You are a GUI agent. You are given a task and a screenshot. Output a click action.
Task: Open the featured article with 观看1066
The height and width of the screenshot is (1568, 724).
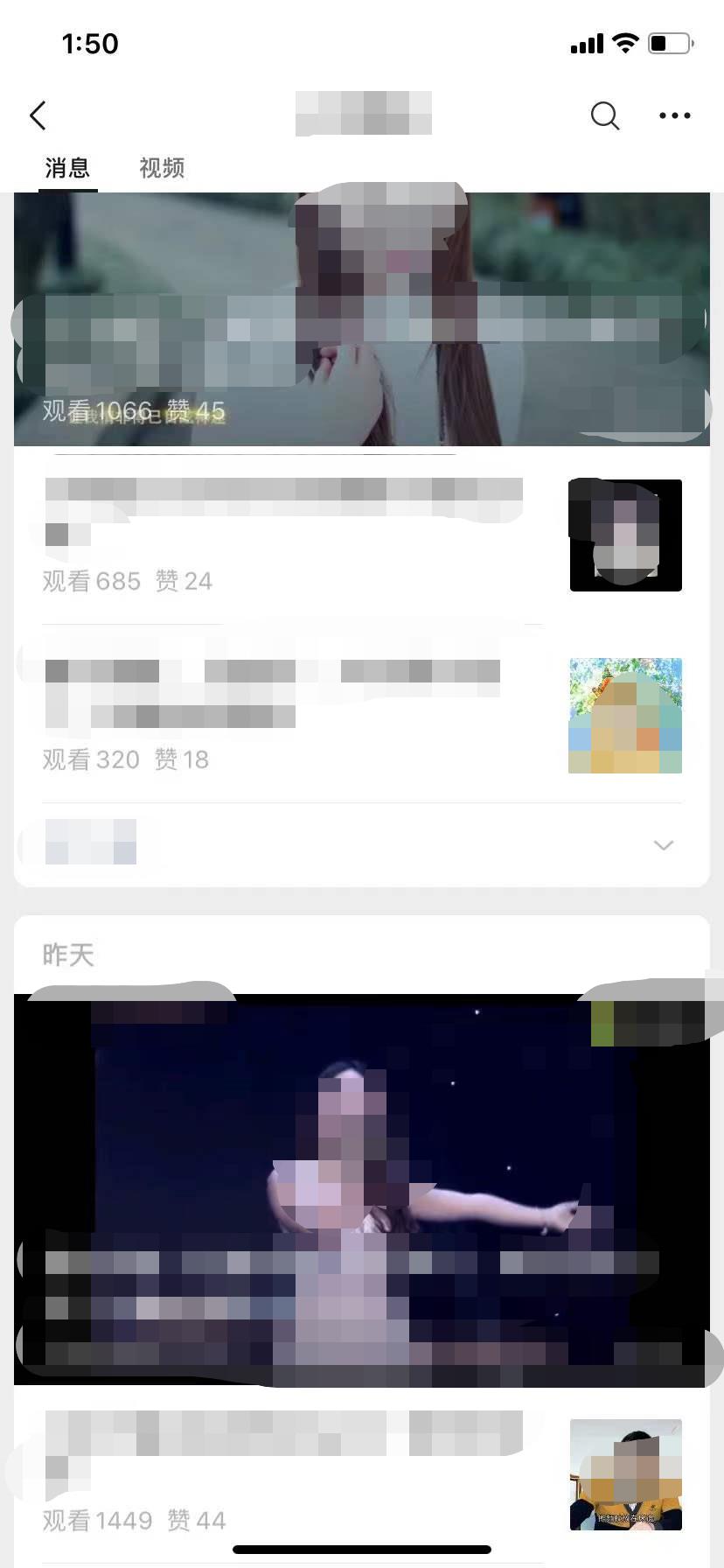click(362, 319)
